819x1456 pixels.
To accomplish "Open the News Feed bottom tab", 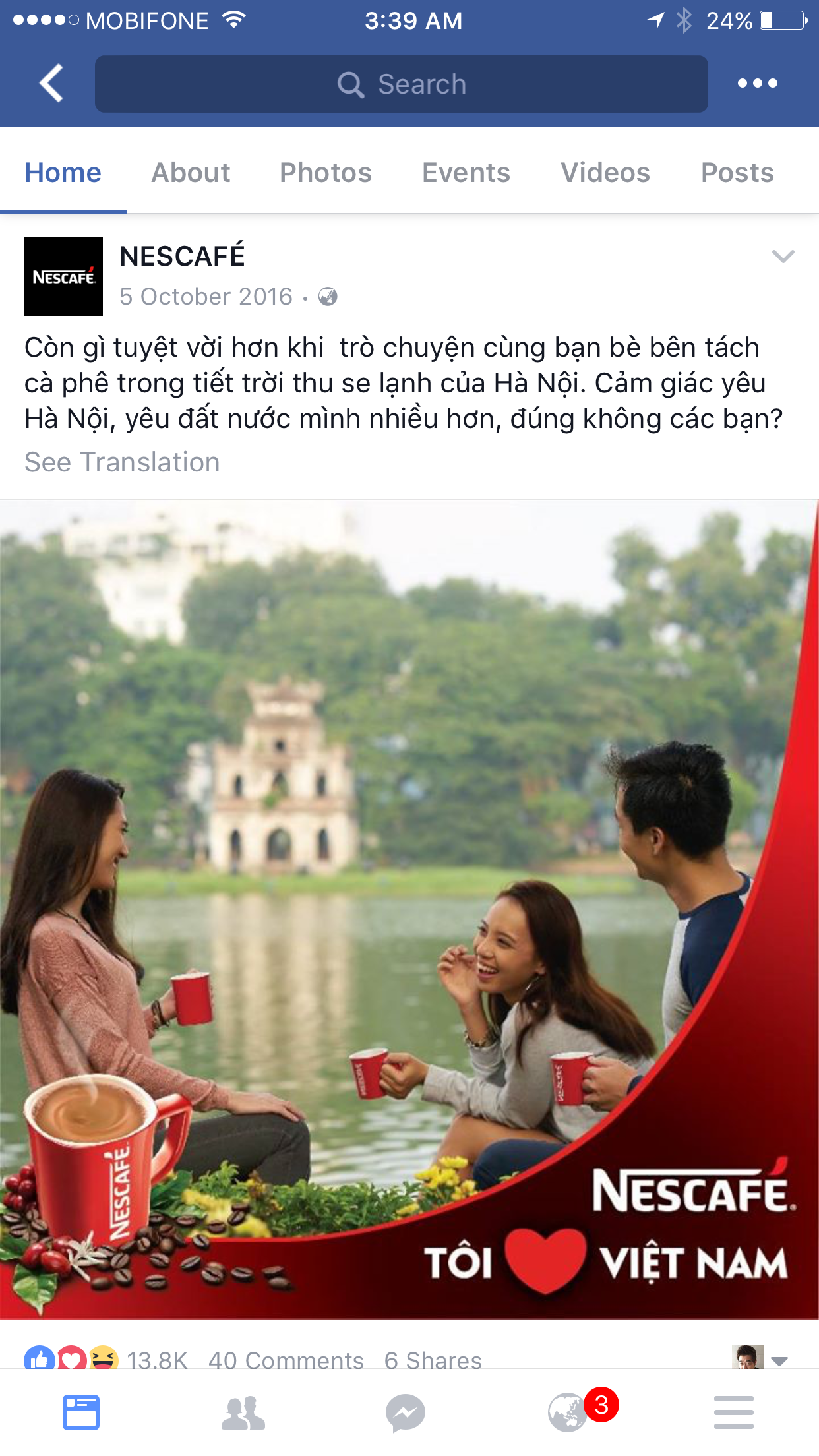I will point(81,1412).
